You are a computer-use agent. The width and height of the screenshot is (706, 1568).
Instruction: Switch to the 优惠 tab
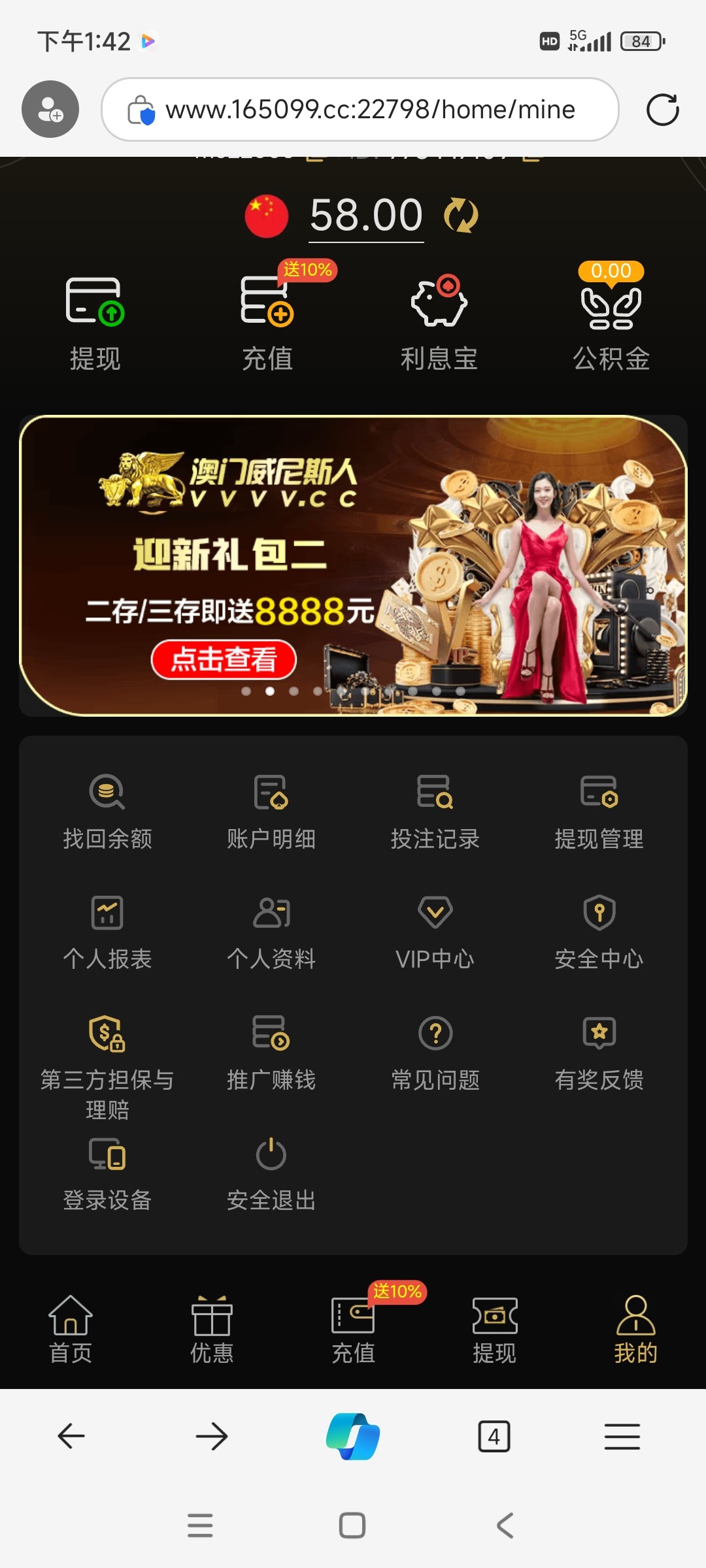click(212, 1330)
